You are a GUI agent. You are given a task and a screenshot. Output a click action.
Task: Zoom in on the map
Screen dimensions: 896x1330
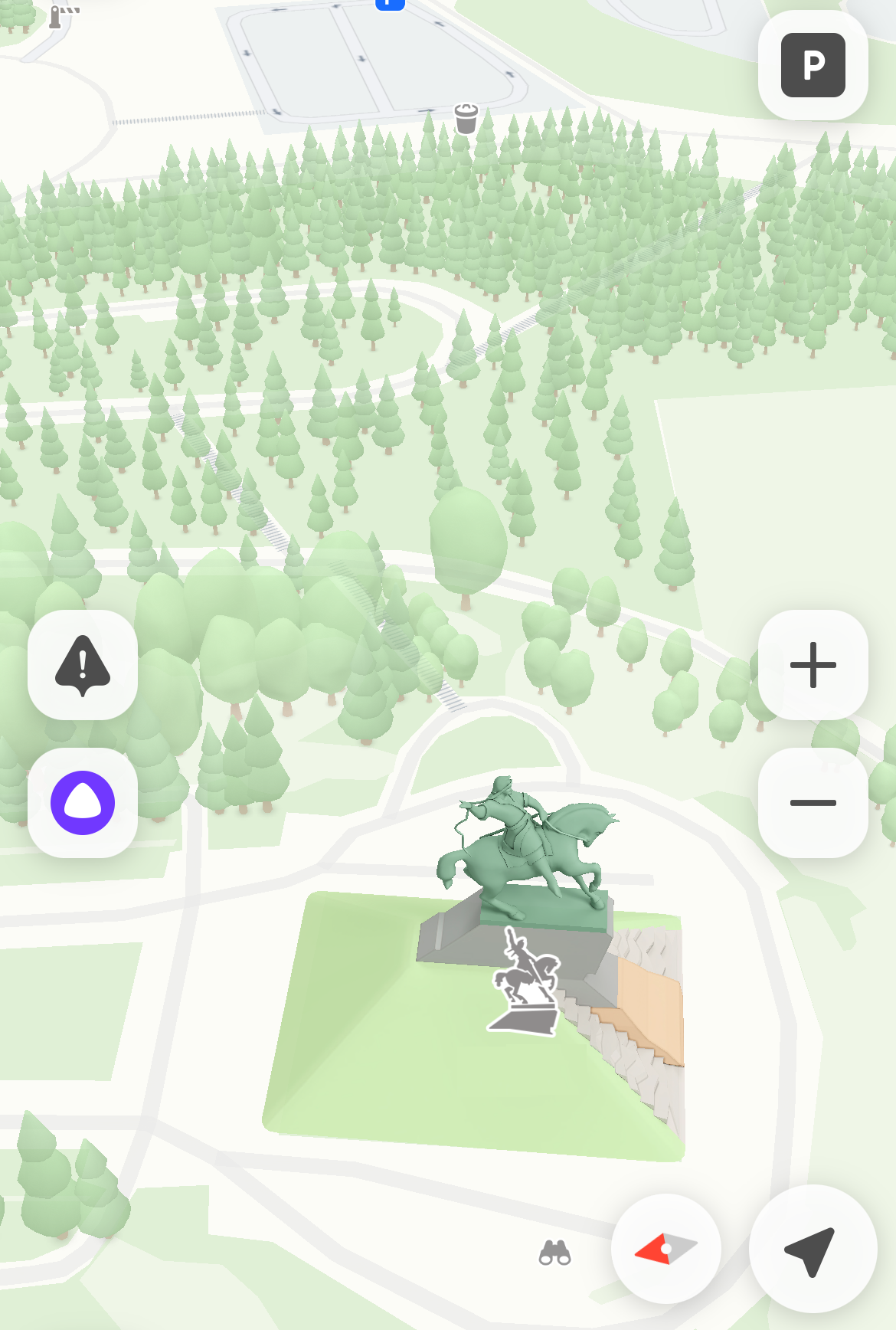(813, 665)
